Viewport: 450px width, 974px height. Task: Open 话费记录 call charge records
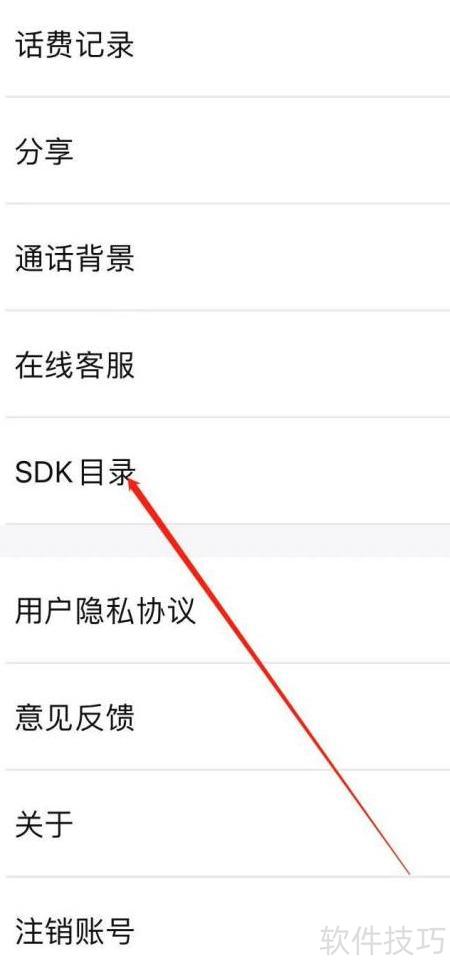coord(225,46)
